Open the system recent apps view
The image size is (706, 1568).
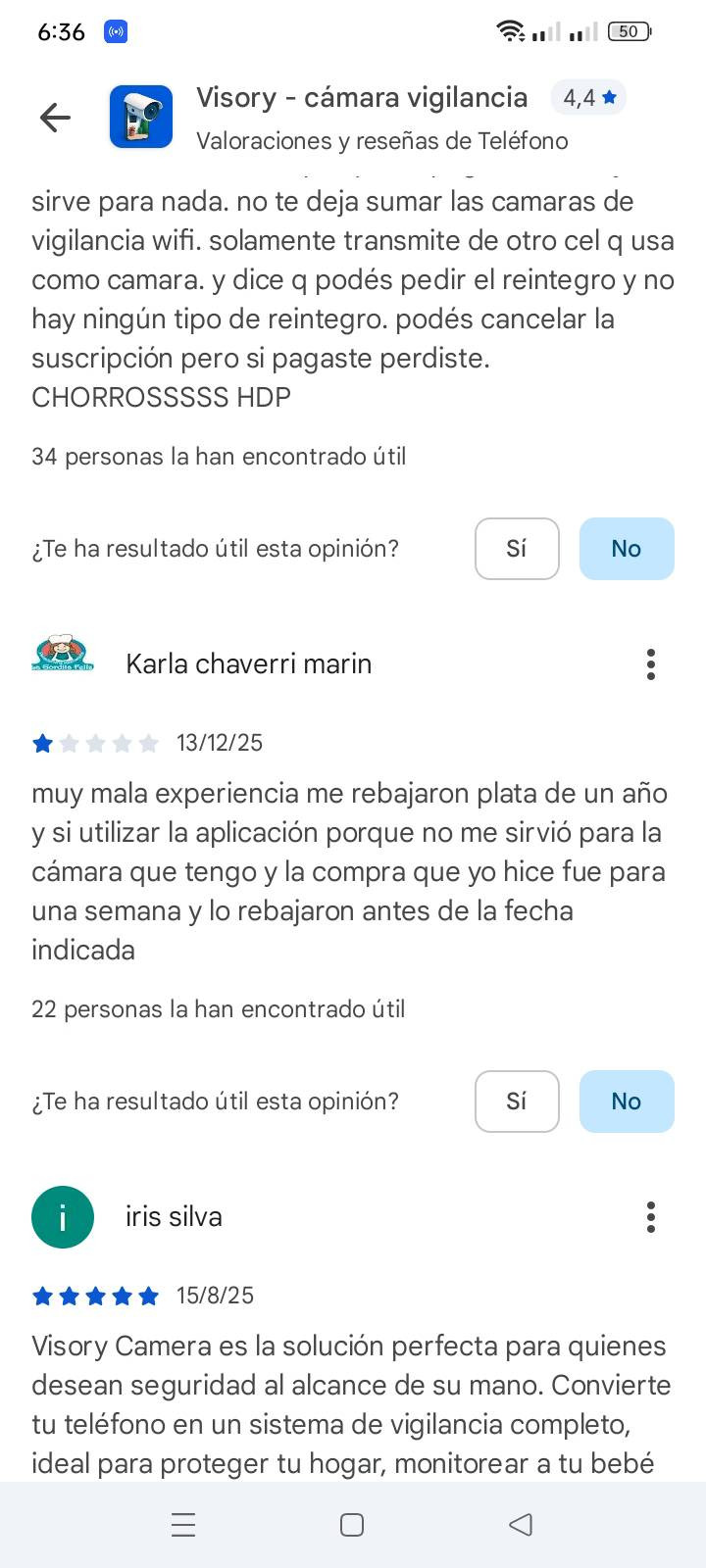pyautogui.click(x=183, y=1525)
